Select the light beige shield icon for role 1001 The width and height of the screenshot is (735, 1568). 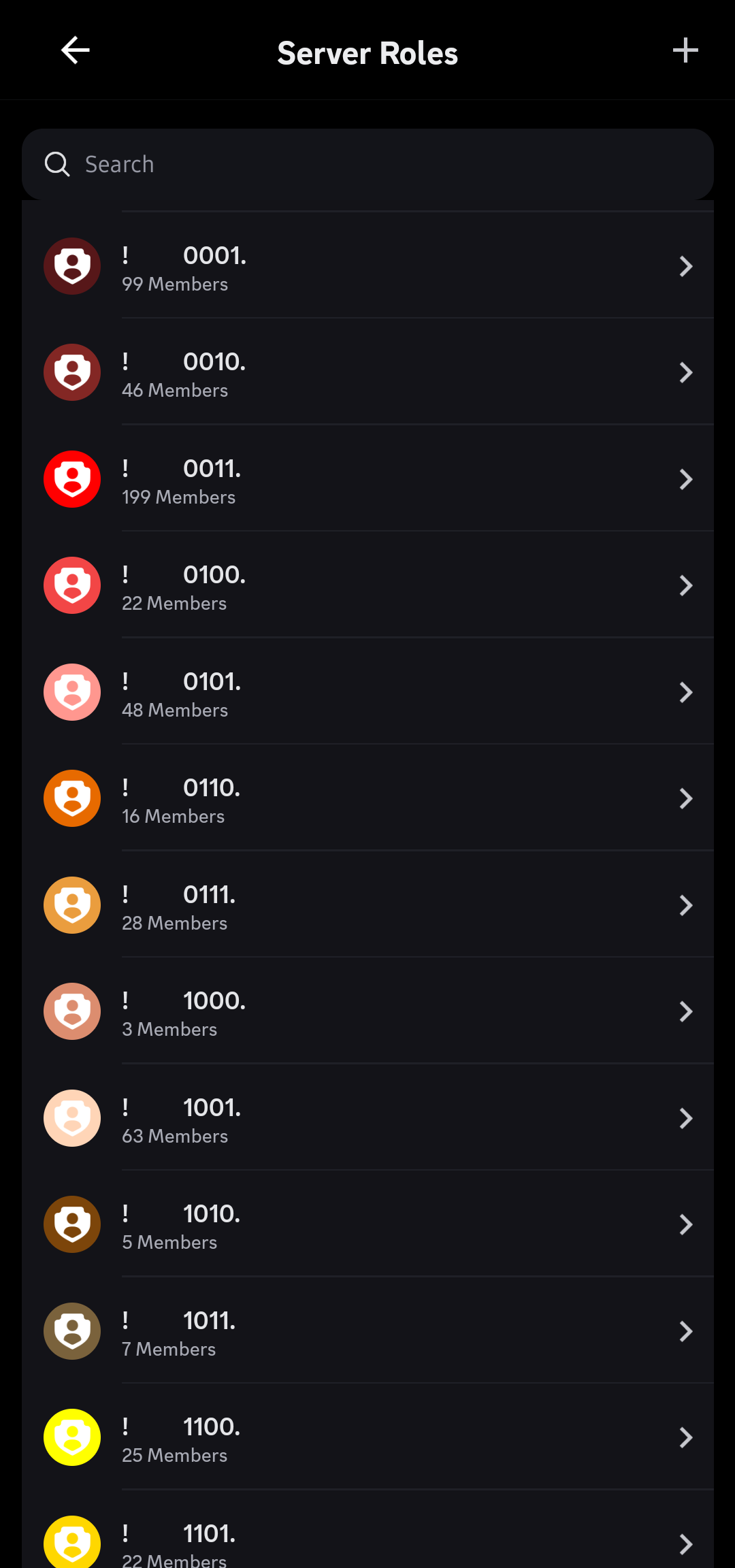pyautogui.click(x=71, y=1118)
